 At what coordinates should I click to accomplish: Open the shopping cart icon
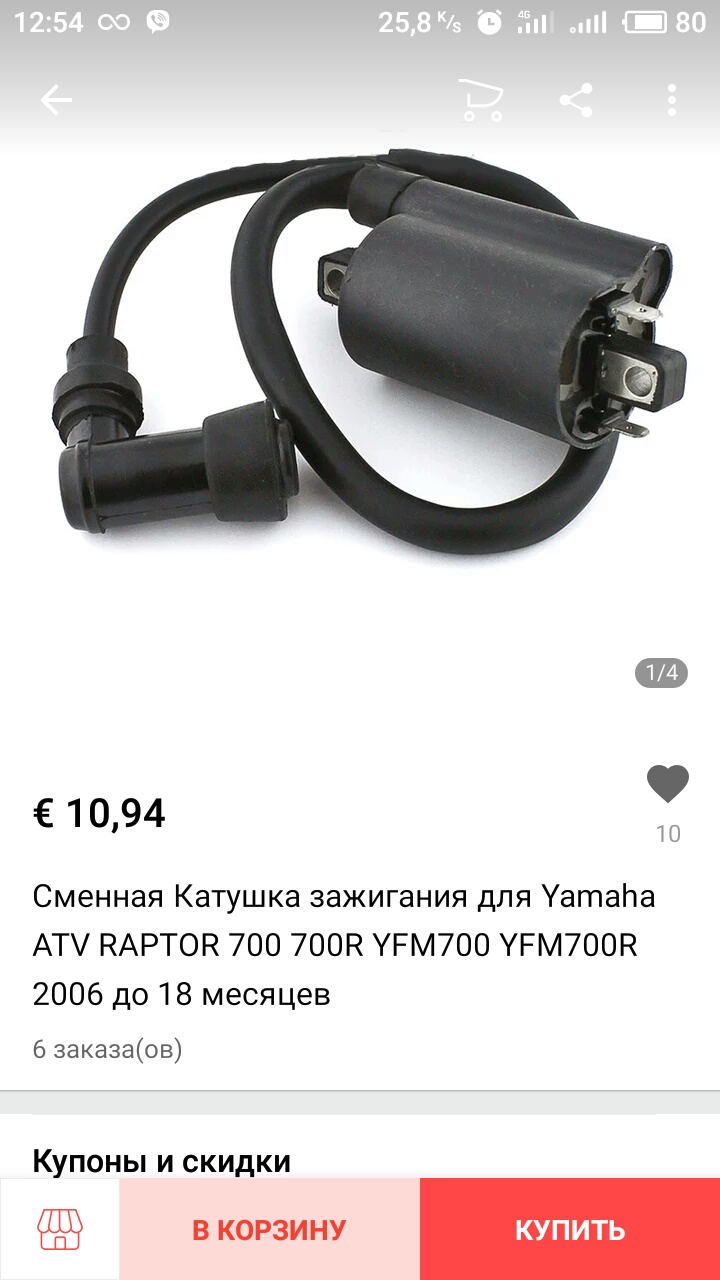(x=481, y=100)
